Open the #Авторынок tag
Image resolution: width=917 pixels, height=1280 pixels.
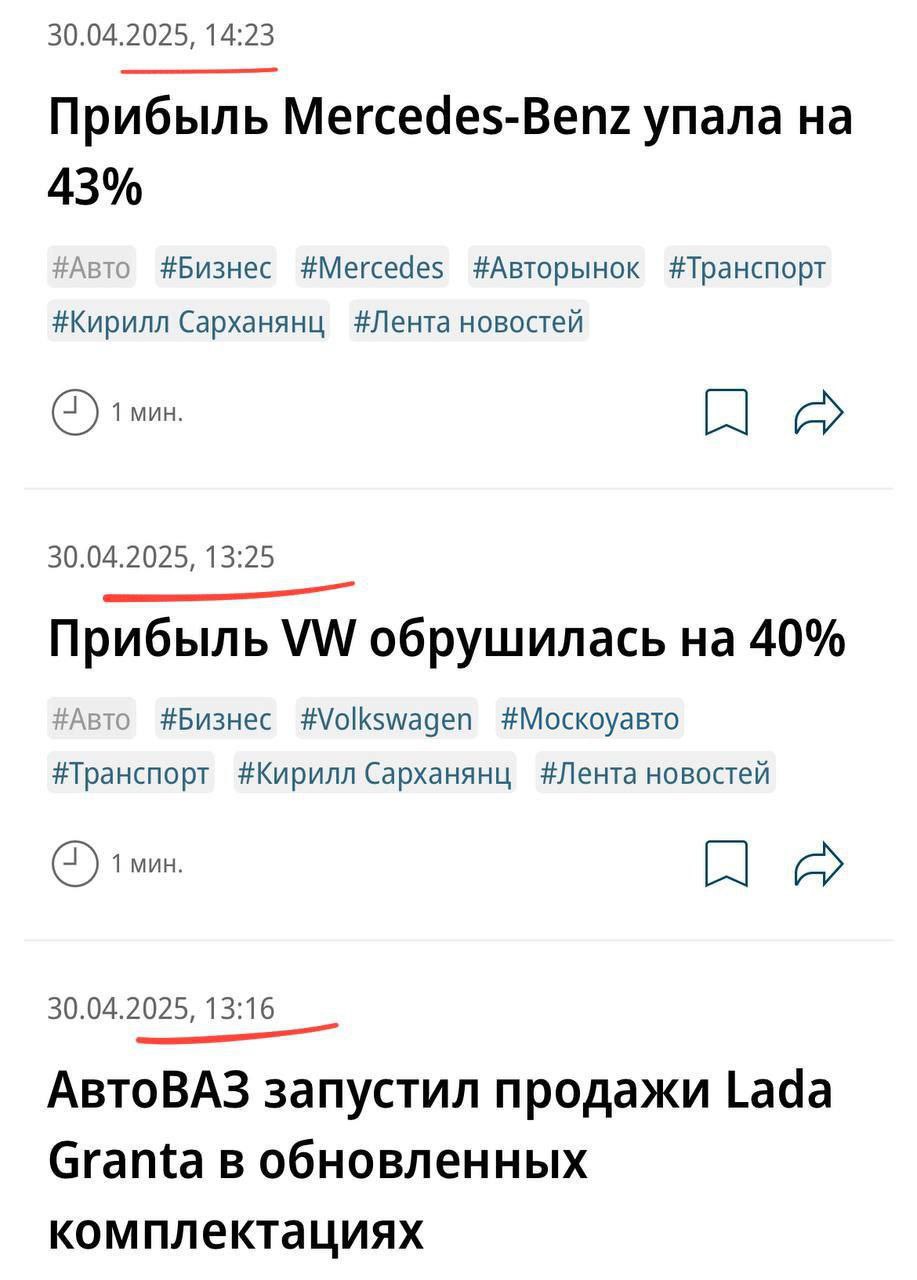(x=556, y=267)
